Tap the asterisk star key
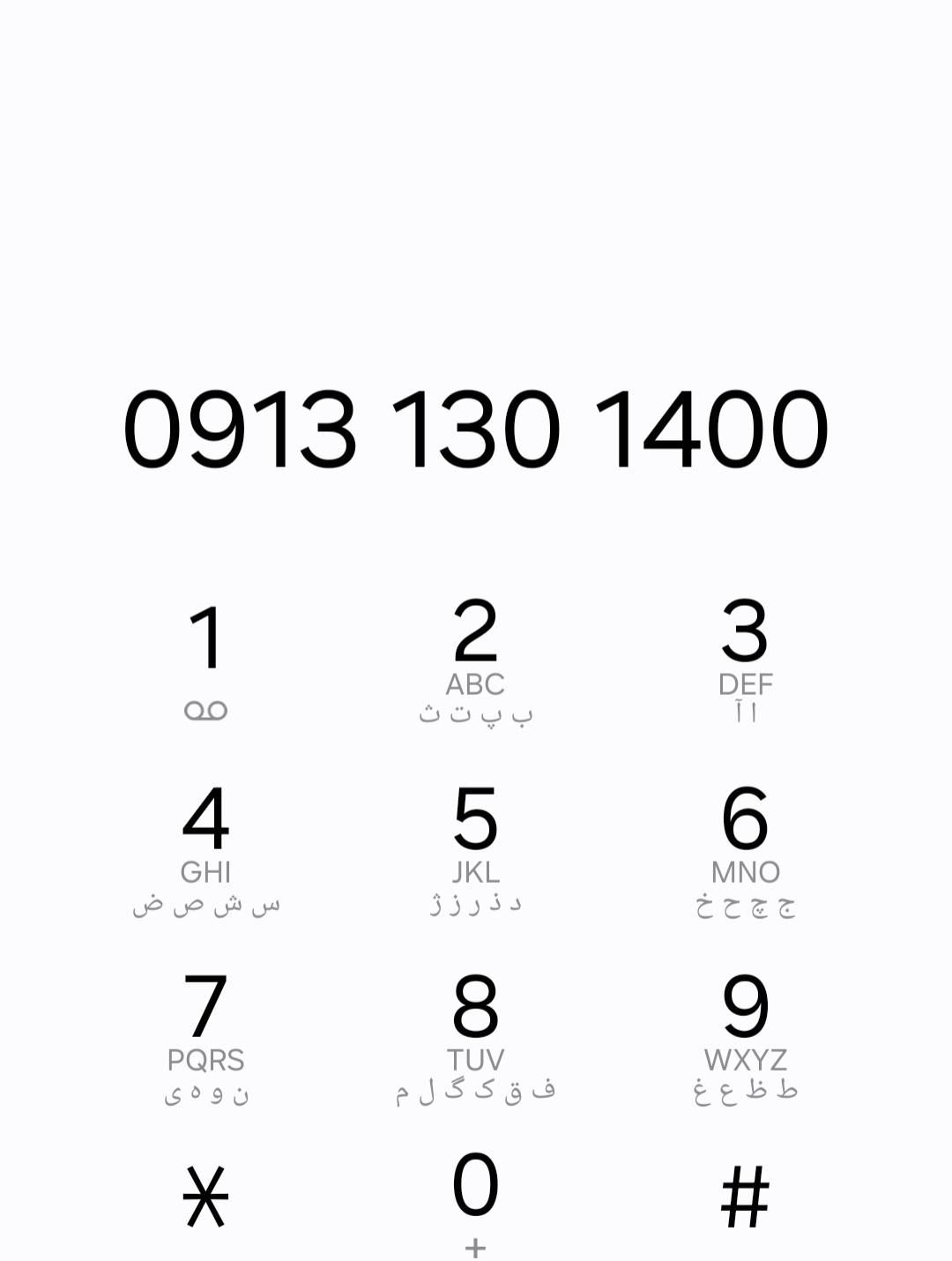Image resolution: width=952 pixels, height=1261 pixels. tap(206, 1198)
